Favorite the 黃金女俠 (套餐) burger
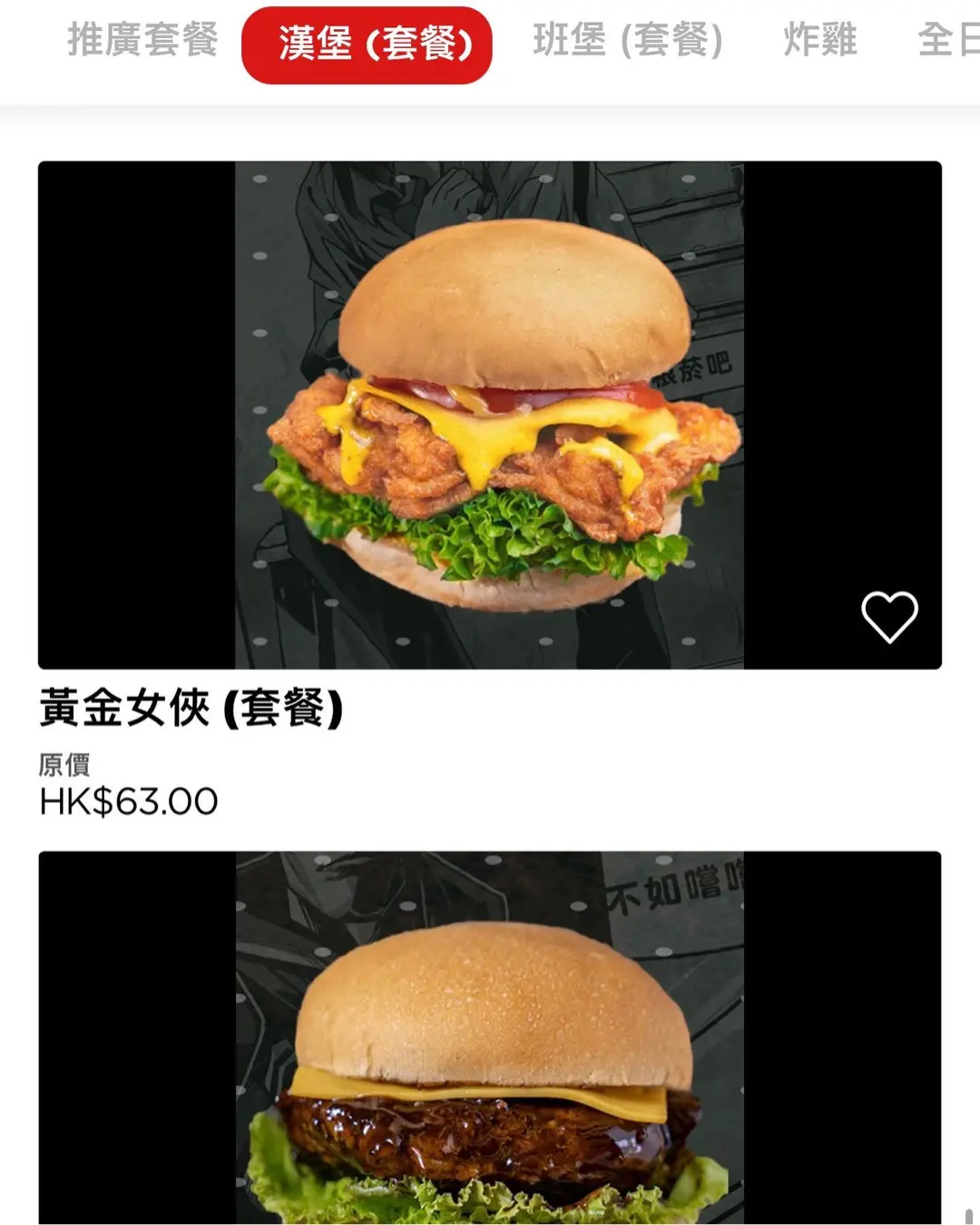Image resolution: width=980 pixels, height=1225 pixels. [x=889, y=617]
